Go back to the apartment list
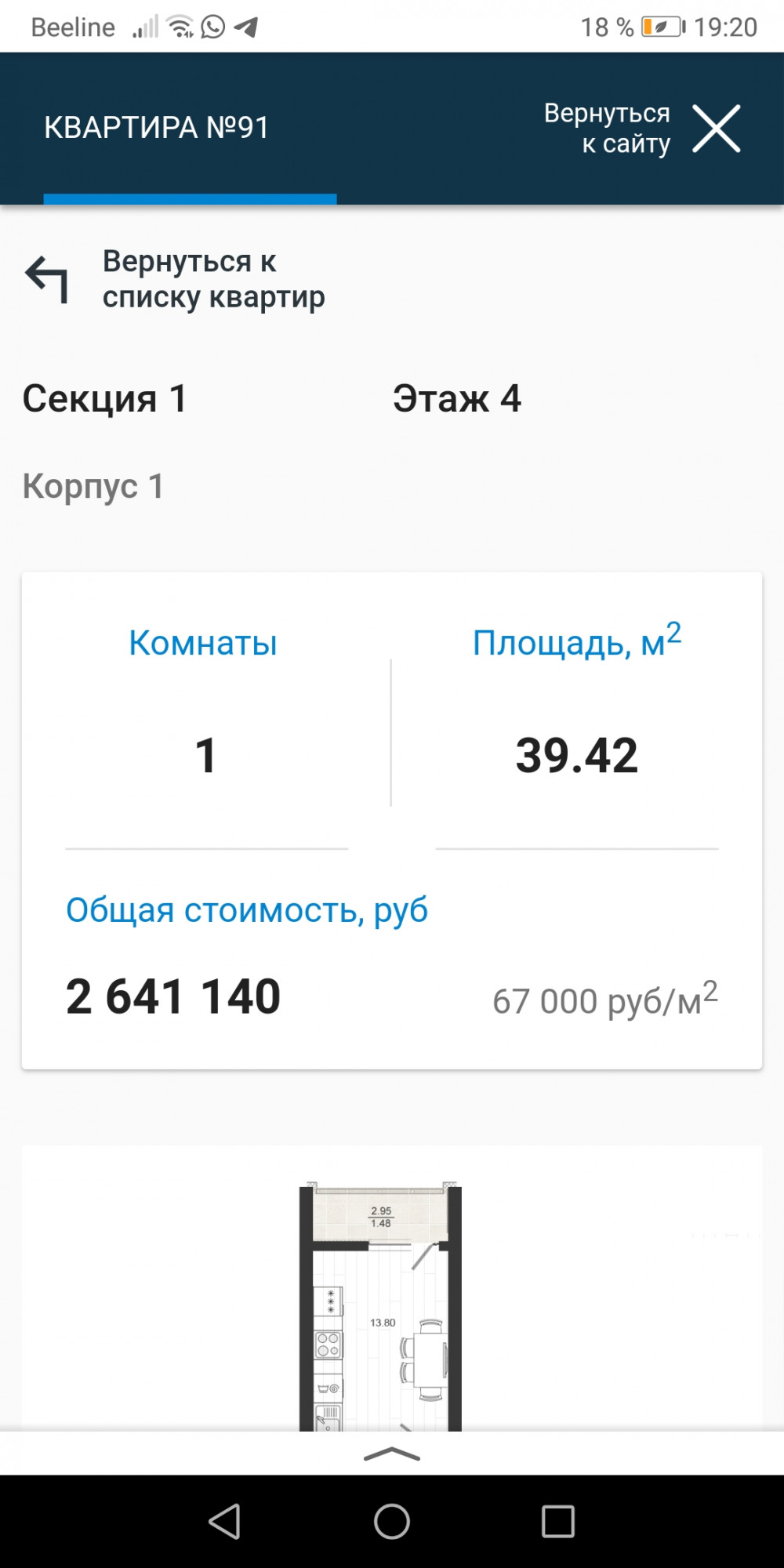Image resolution: width=784 pixels, height=1568 pixels. point(175,279)
